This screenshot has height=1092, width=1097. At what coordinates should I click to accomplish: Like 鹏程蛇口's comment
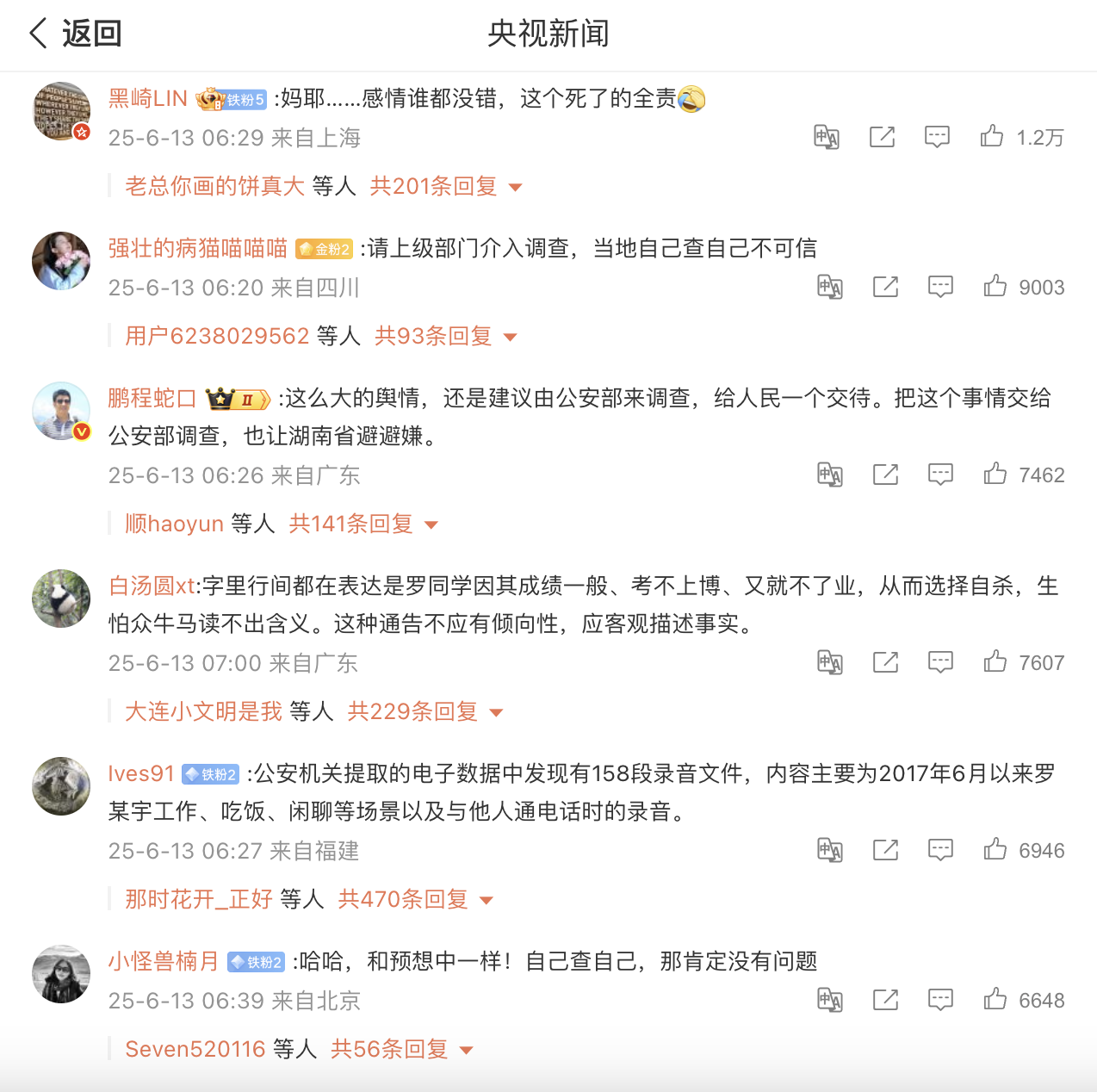995,475
